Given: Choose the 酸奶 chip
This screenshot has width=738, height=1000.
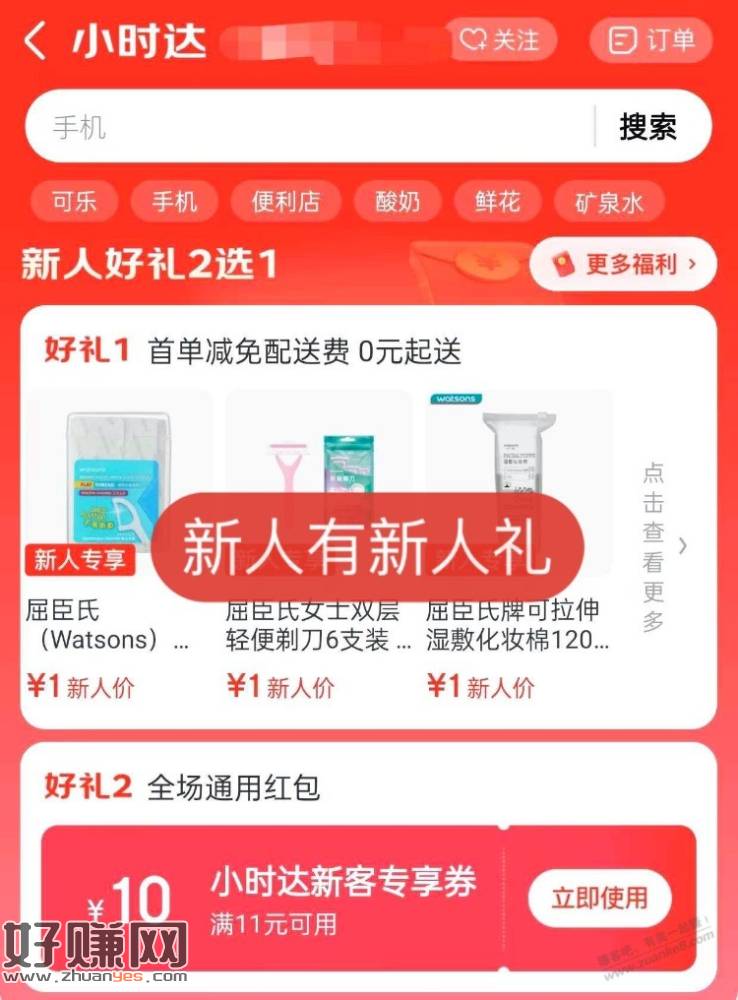Looking at the screenshot, I should [398, 202].
